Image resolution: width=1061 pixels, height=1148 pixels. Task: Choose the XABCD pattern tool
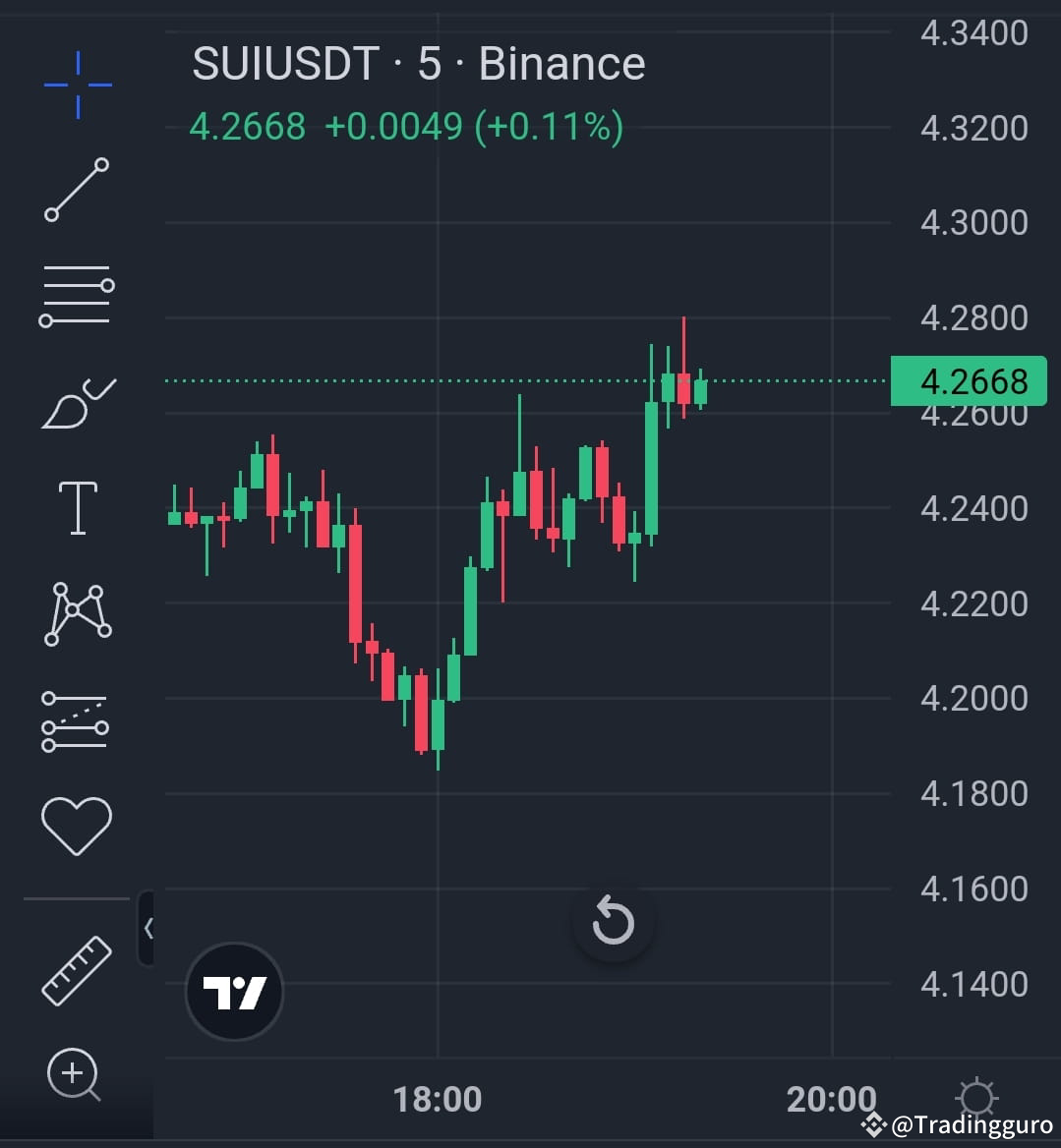pyautogui.click(x=76, y=611)
